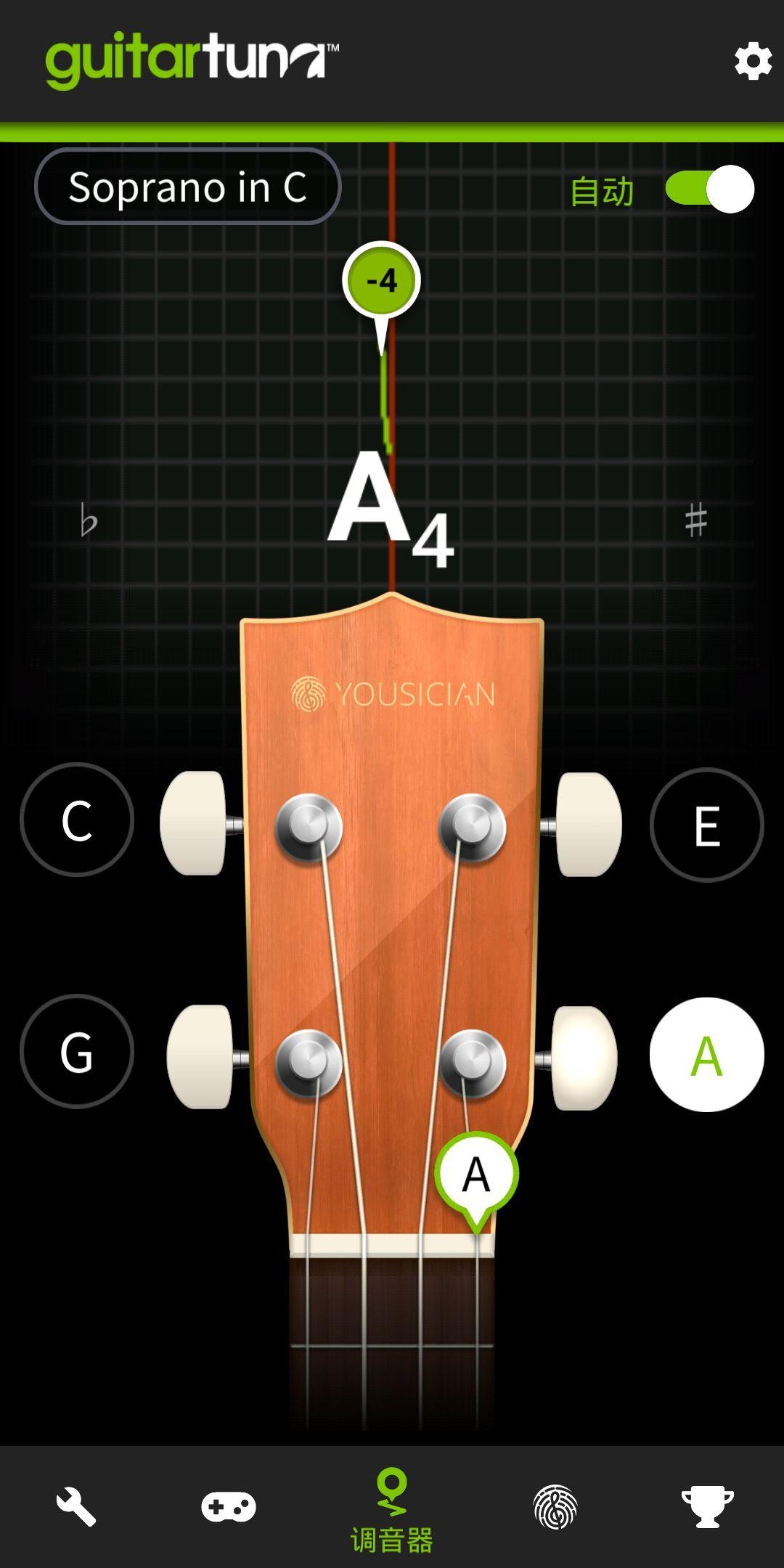
Task: Open the wrench tools tab
Action: [x=76, y=1507]
